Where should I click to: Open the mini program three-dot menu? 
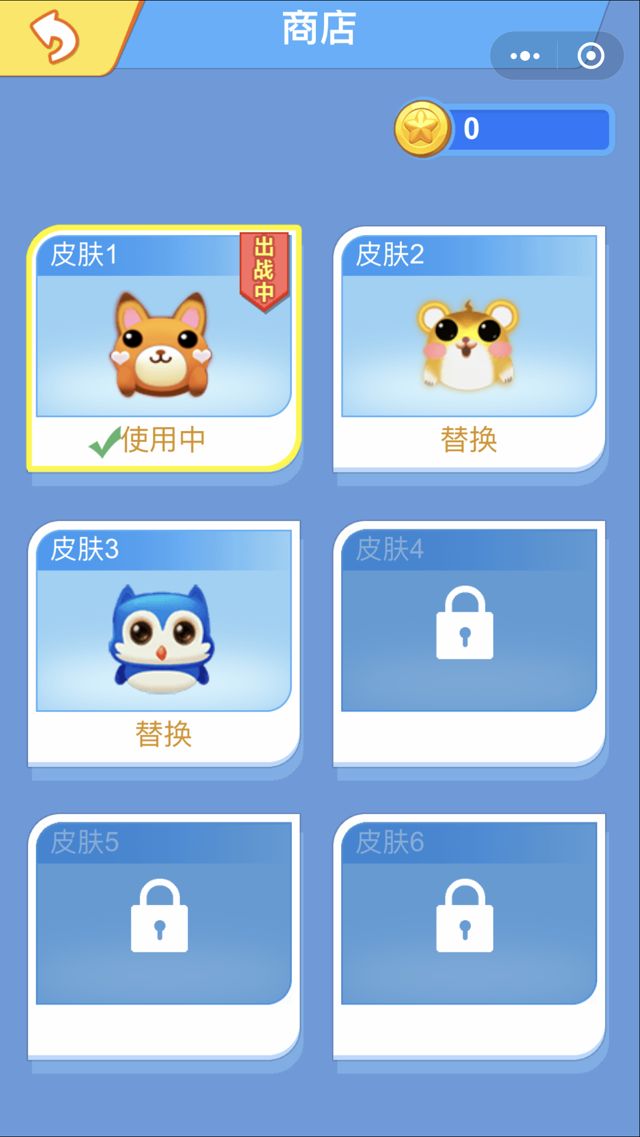click(525, 57)
